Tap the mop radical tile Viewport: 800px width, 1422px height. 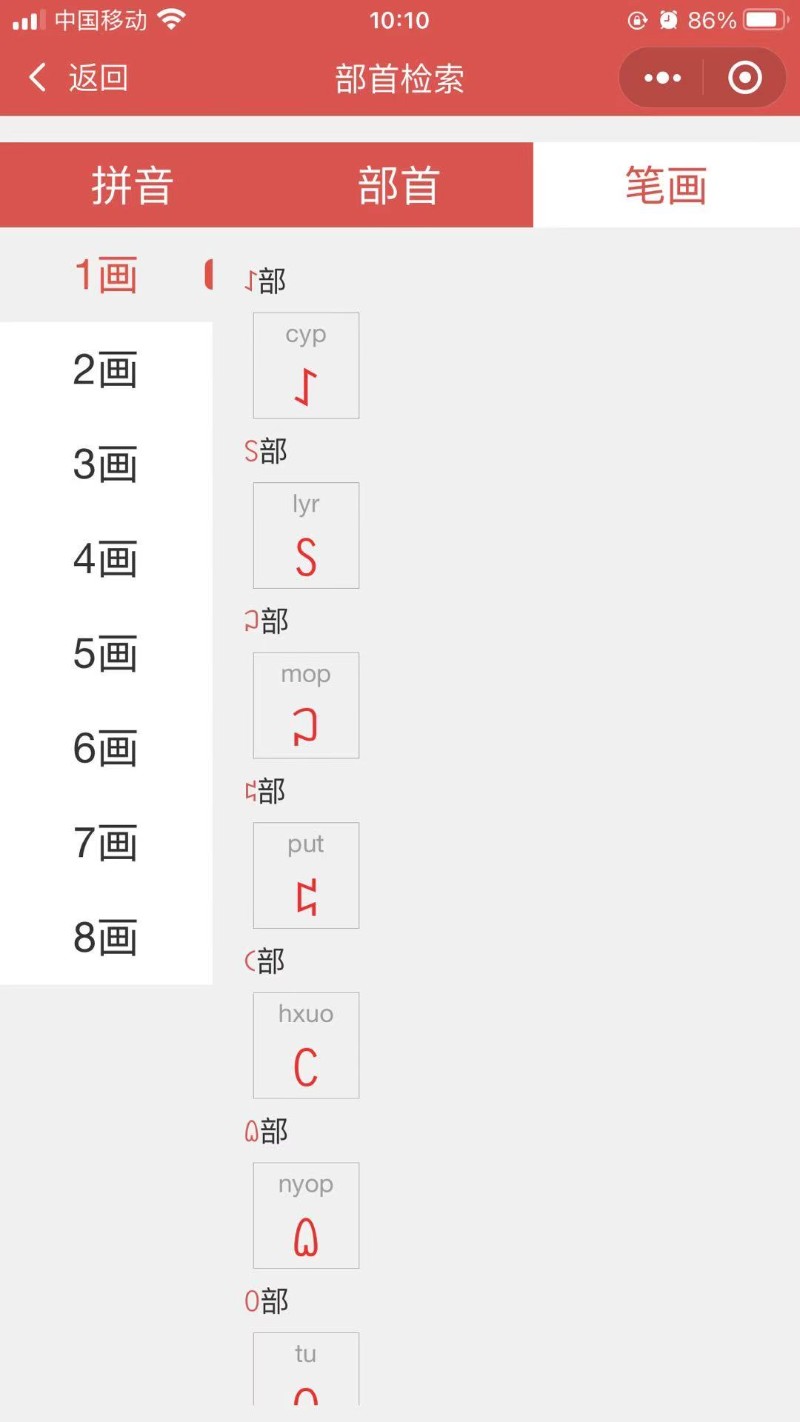pos(306,705)
